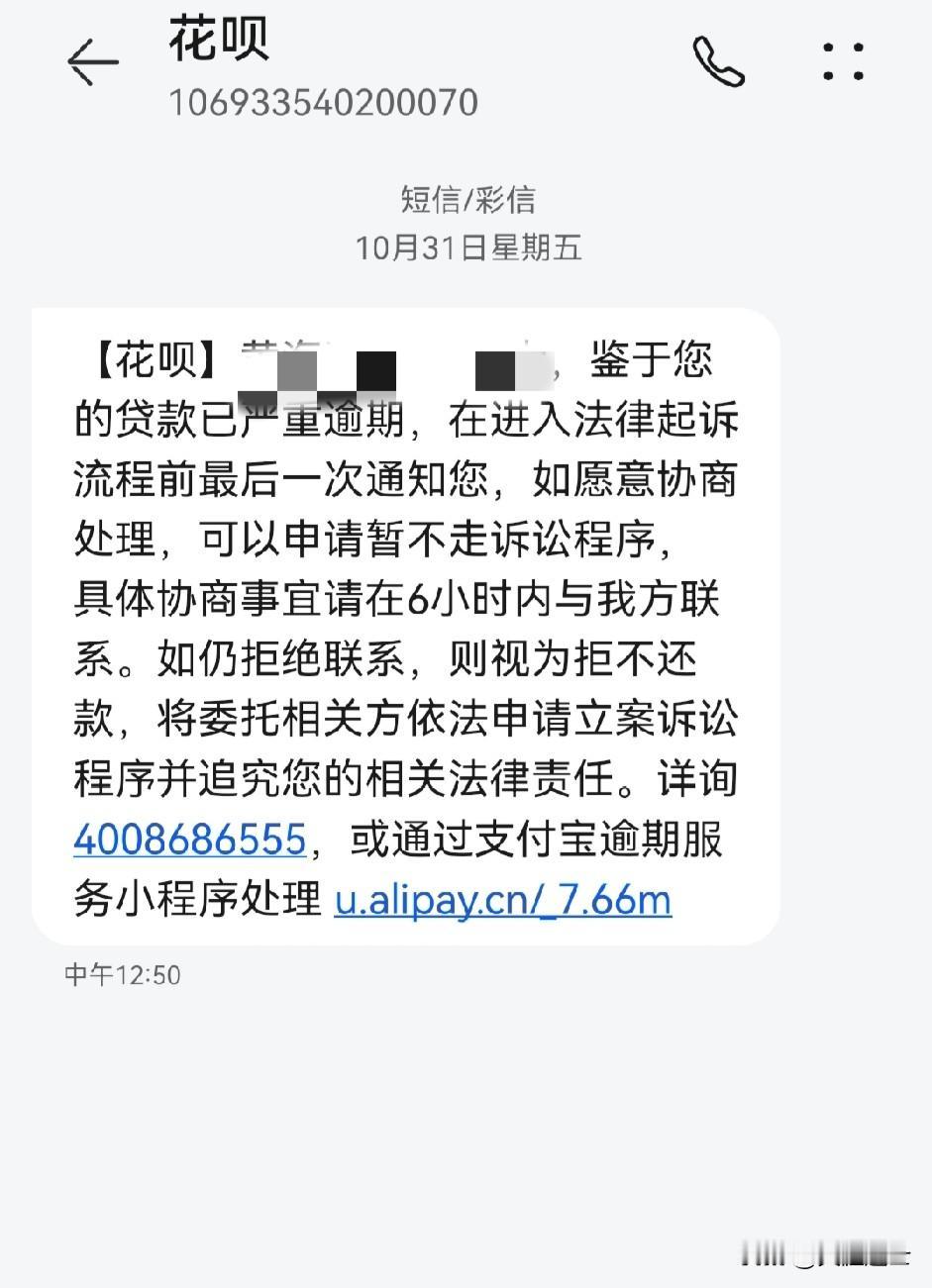Open the more options menu icon
This screenshot has width=932, height=1288.
click(x=843, y=63)
